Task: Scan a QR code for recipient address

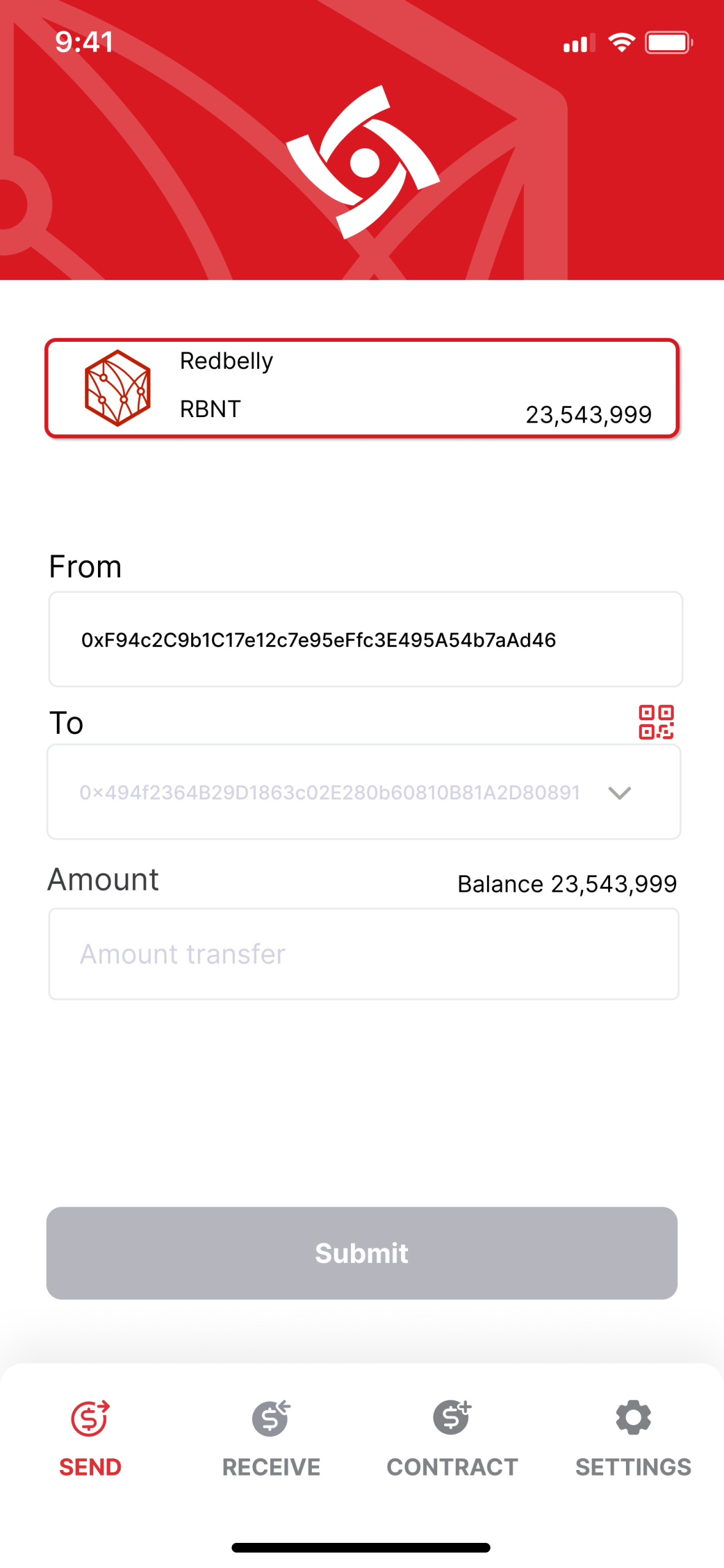Action: [x=655, y=722]
